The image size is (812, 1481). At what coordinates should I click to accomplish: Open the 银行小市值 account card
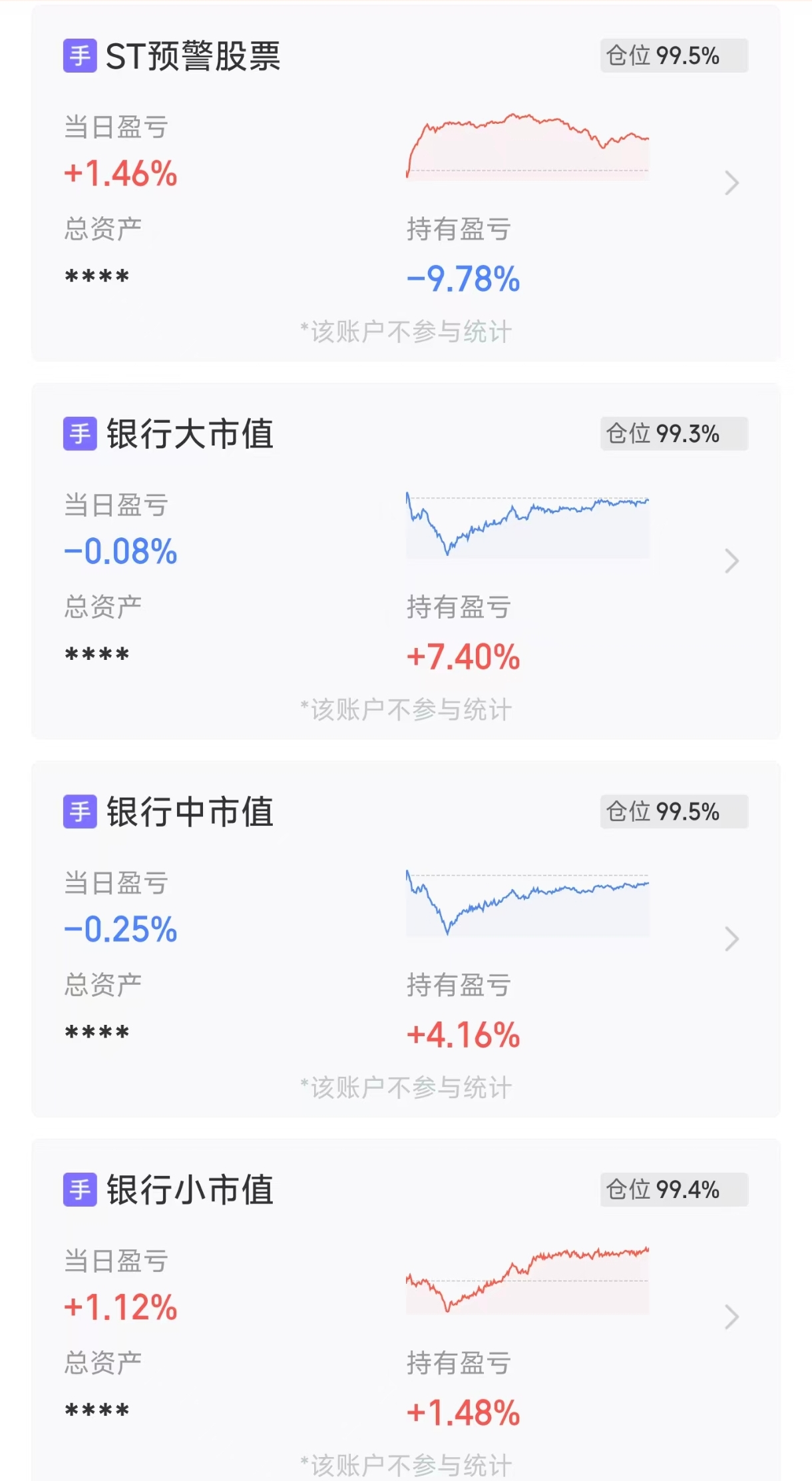pyautogui.click(x=190, y=1190)
